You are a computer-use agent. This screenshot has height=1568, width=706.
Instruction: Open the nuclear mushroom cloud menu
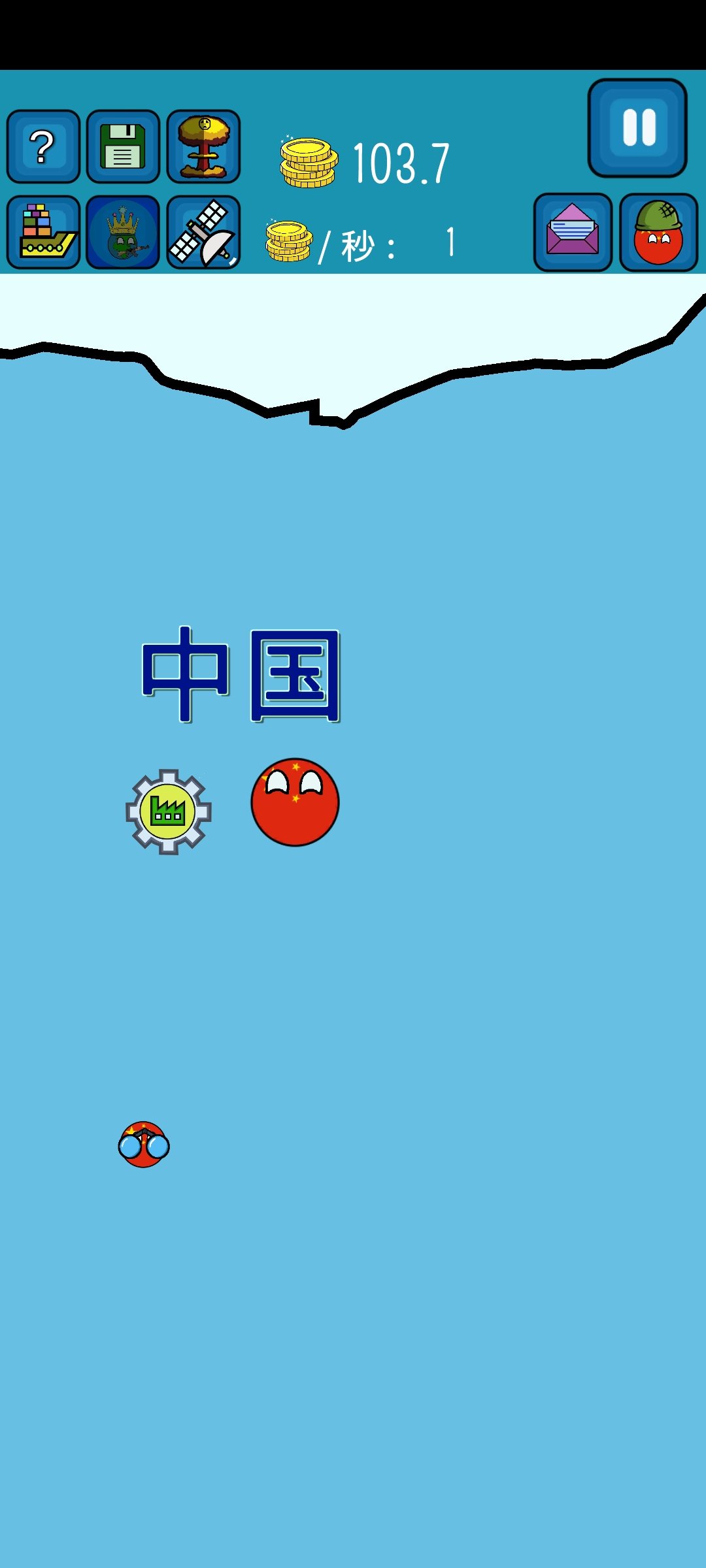[x=203, y=146]
